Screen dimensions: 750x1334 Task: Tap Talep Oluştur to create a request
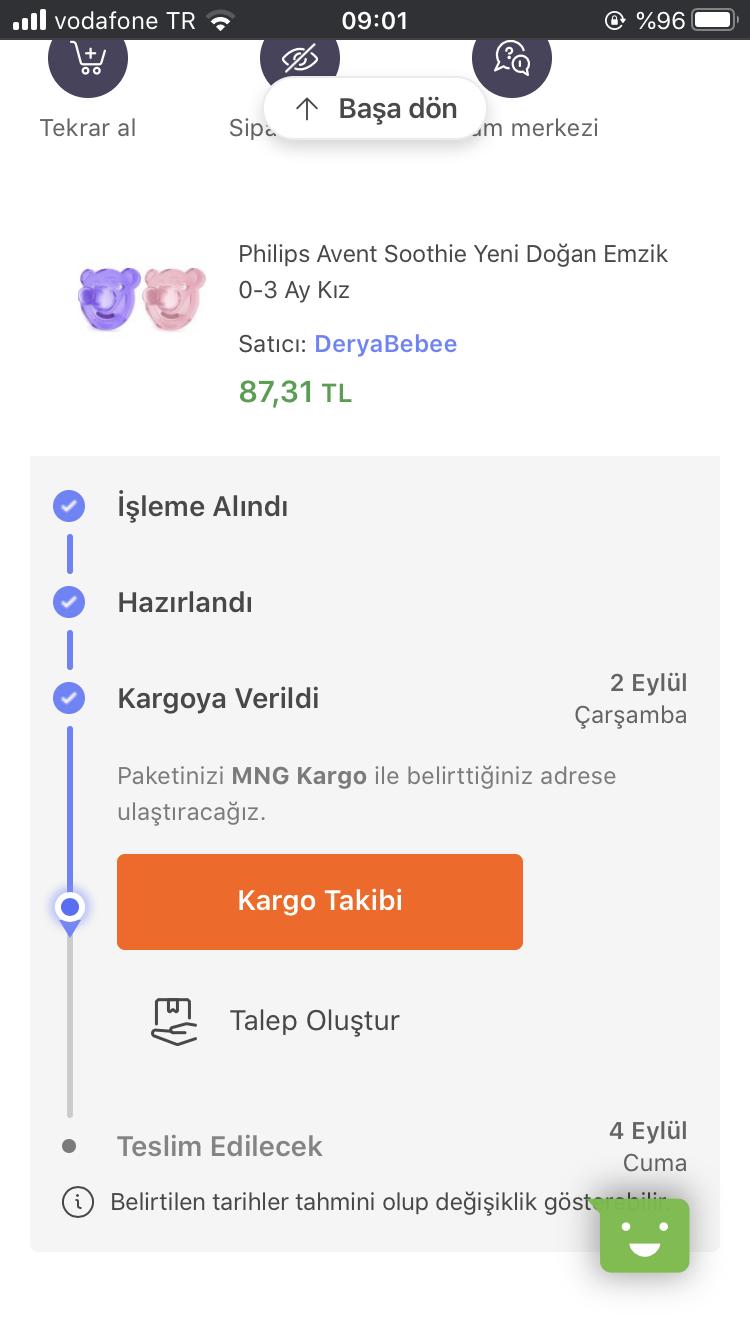point(275,1021)
